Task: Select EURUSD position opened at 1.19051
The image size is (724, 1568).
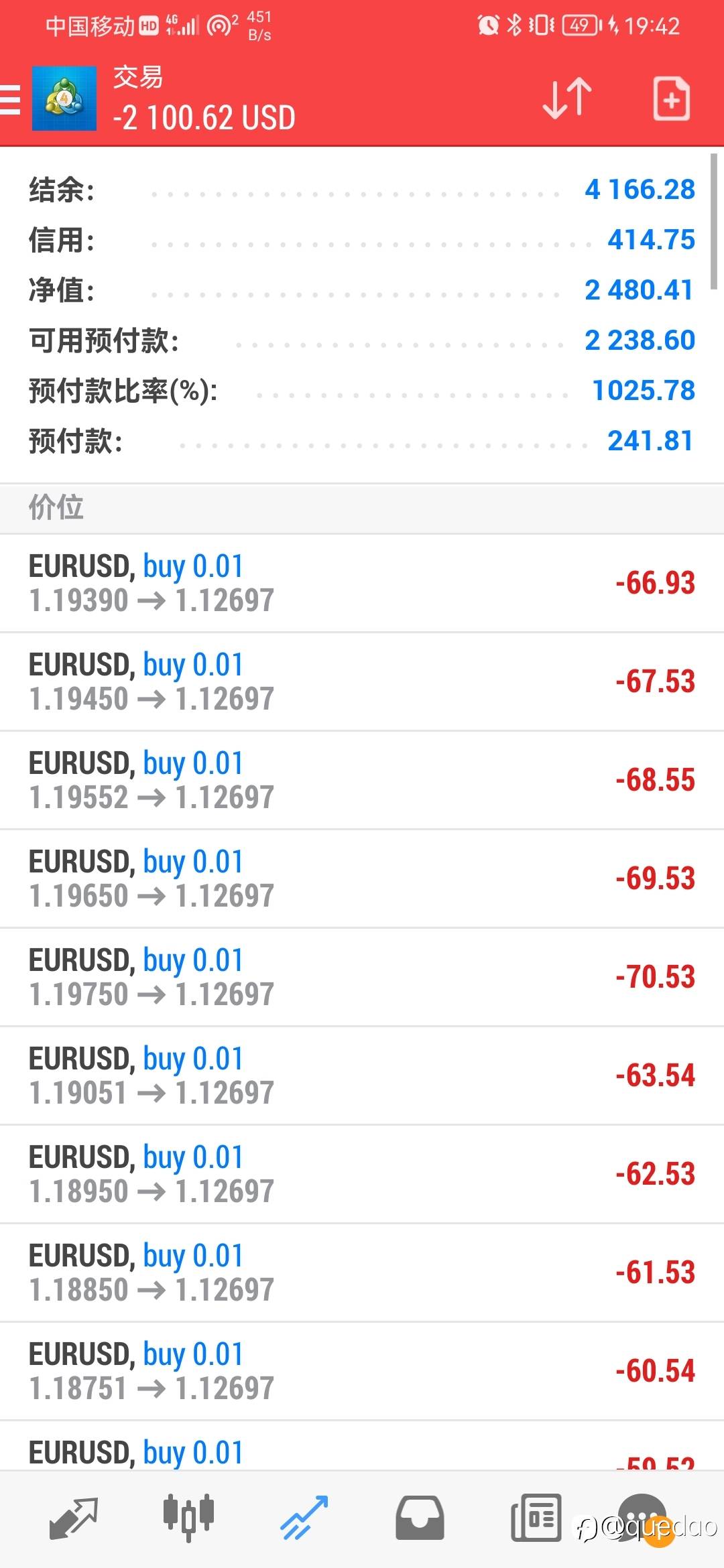Action: coord(362,1075)
